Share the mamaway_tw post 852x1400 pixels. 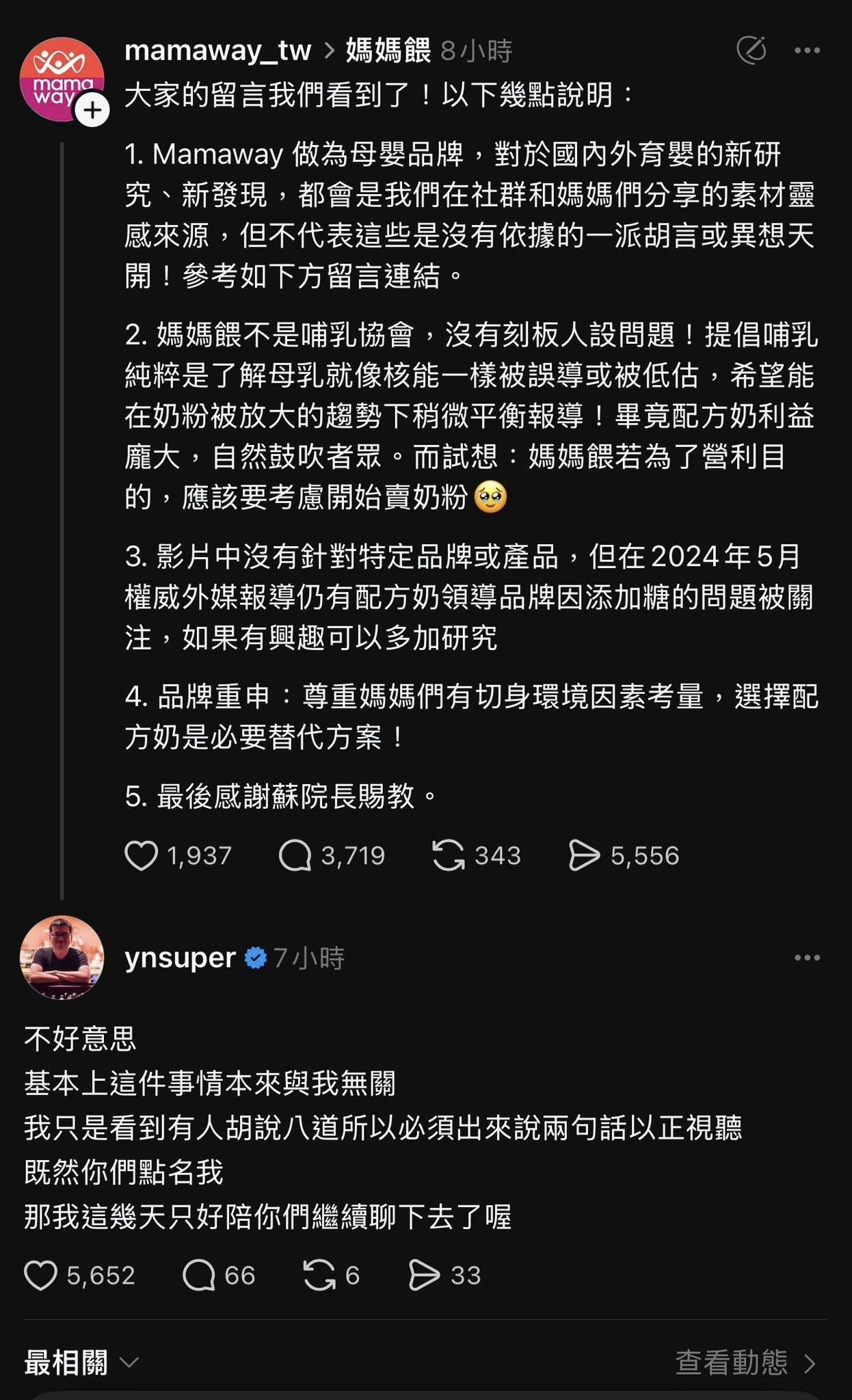[x=584, y=855]
